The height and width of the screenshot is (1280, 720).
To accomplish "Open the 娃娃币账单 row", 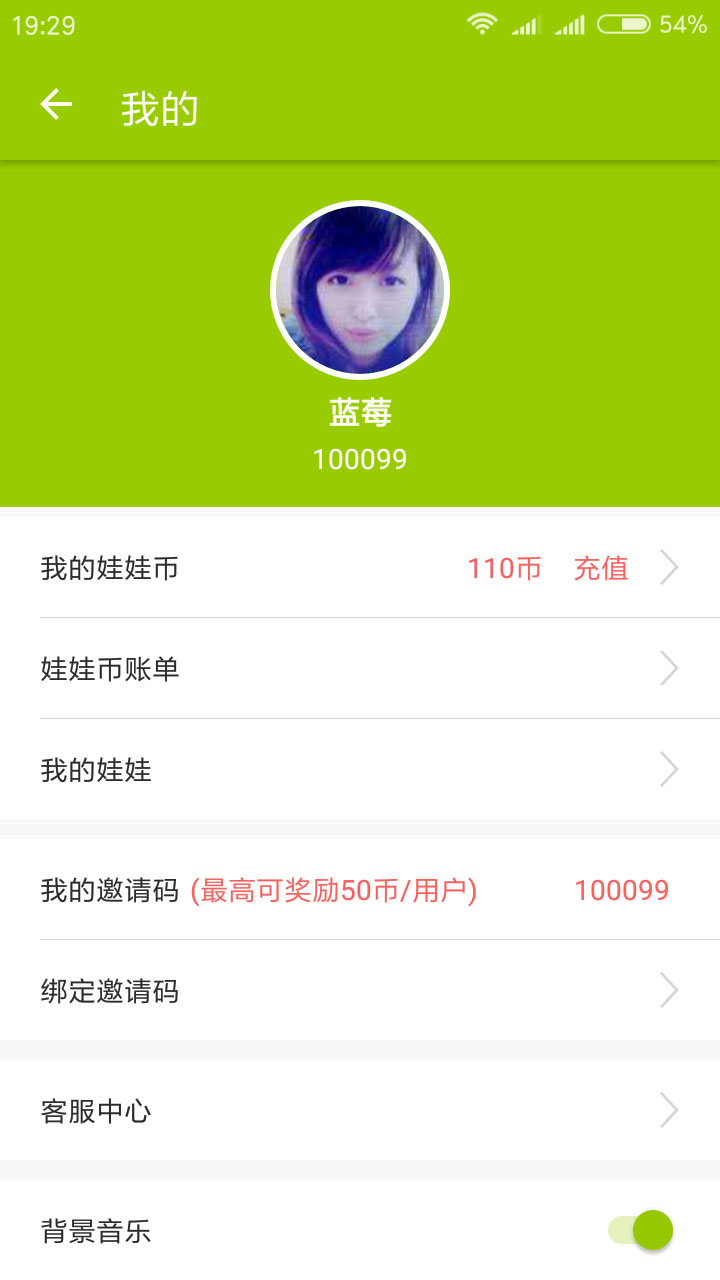I will [x=360, y=668].
